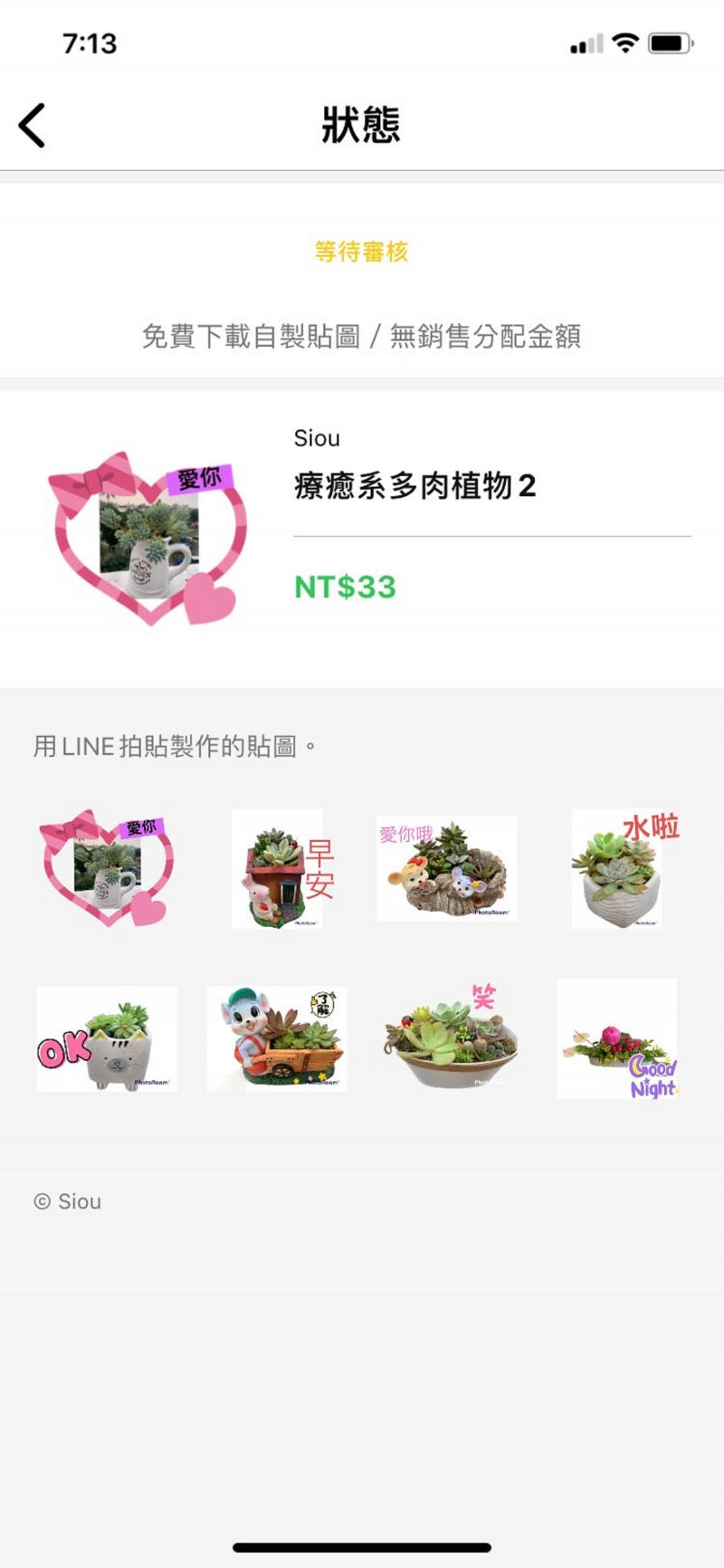Select the 水啦 succulent pot sticker
This screenshot has width=724, height=1568.
click(617, 869)
